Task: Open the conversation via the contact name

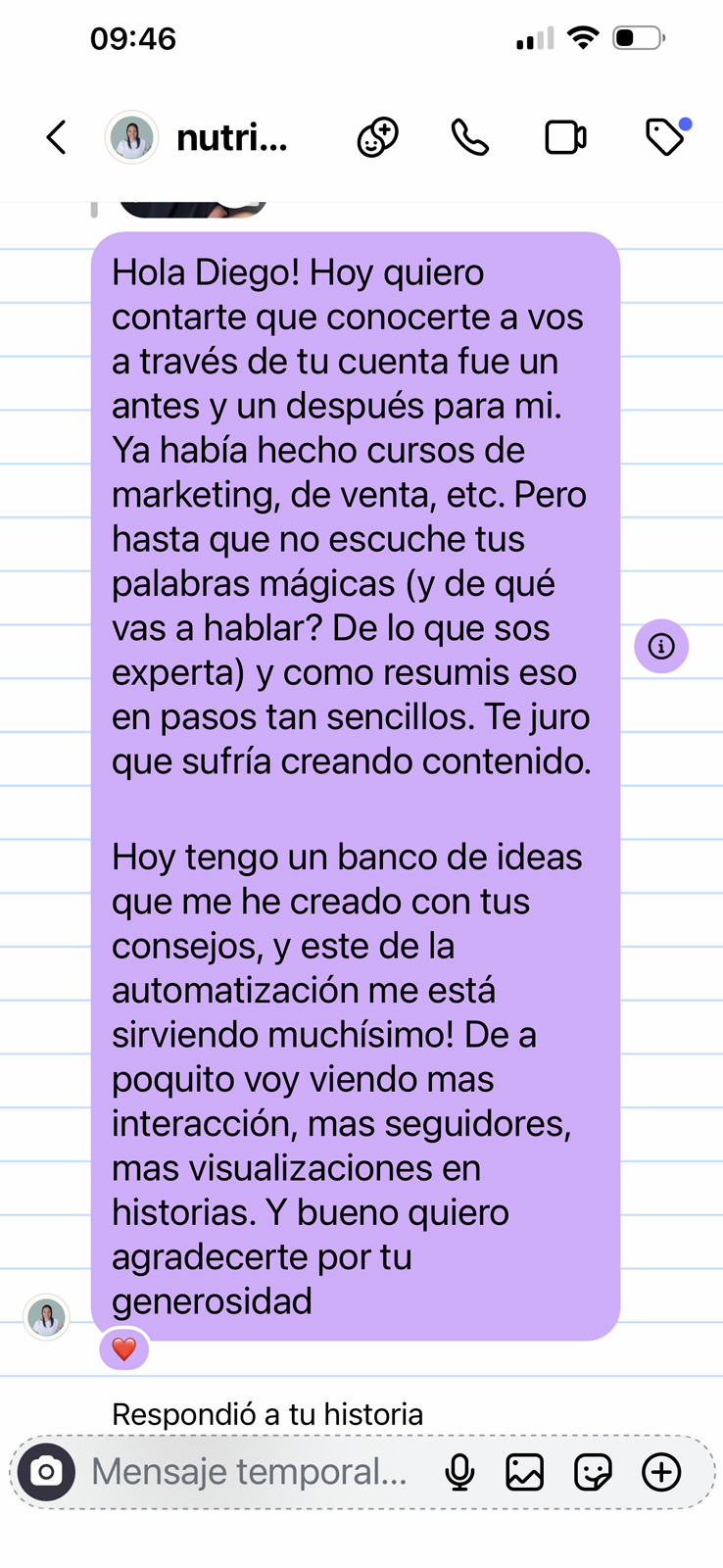Action: click(x=232, y=137)
